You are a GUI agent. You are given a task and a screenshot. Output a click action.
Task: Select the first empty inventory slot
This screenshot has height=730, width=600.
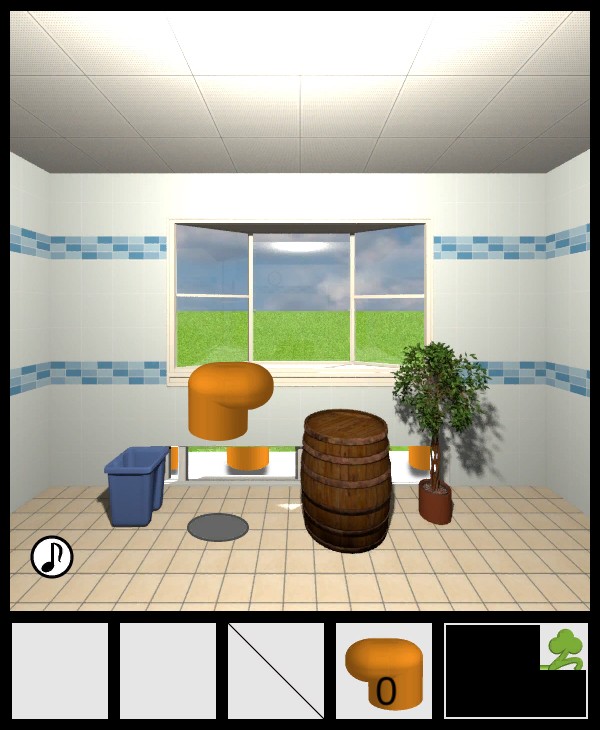(60, 671)
